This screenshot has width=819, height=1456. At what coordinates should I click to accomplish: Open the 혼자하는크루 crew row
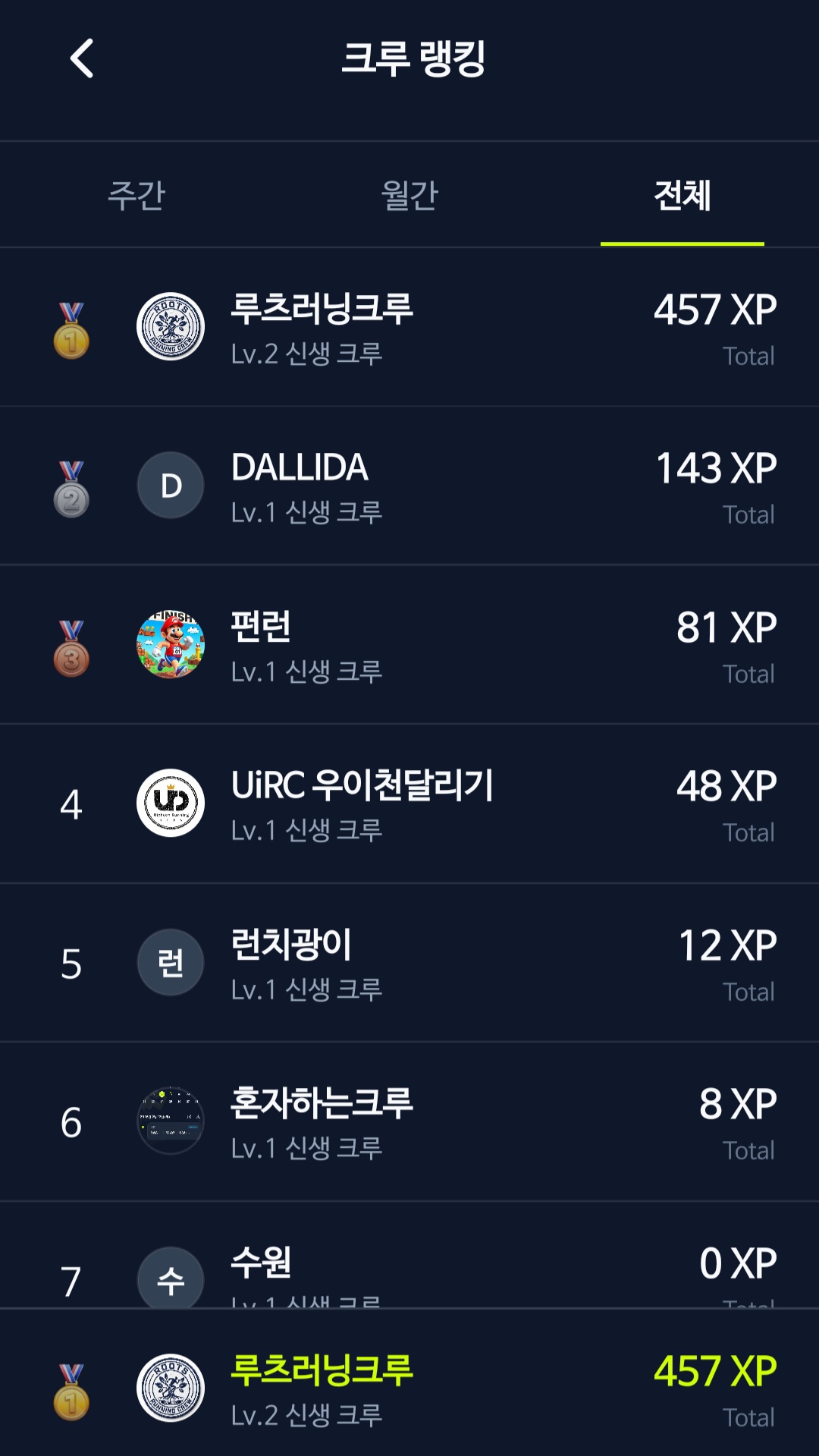coord(409,1121)
